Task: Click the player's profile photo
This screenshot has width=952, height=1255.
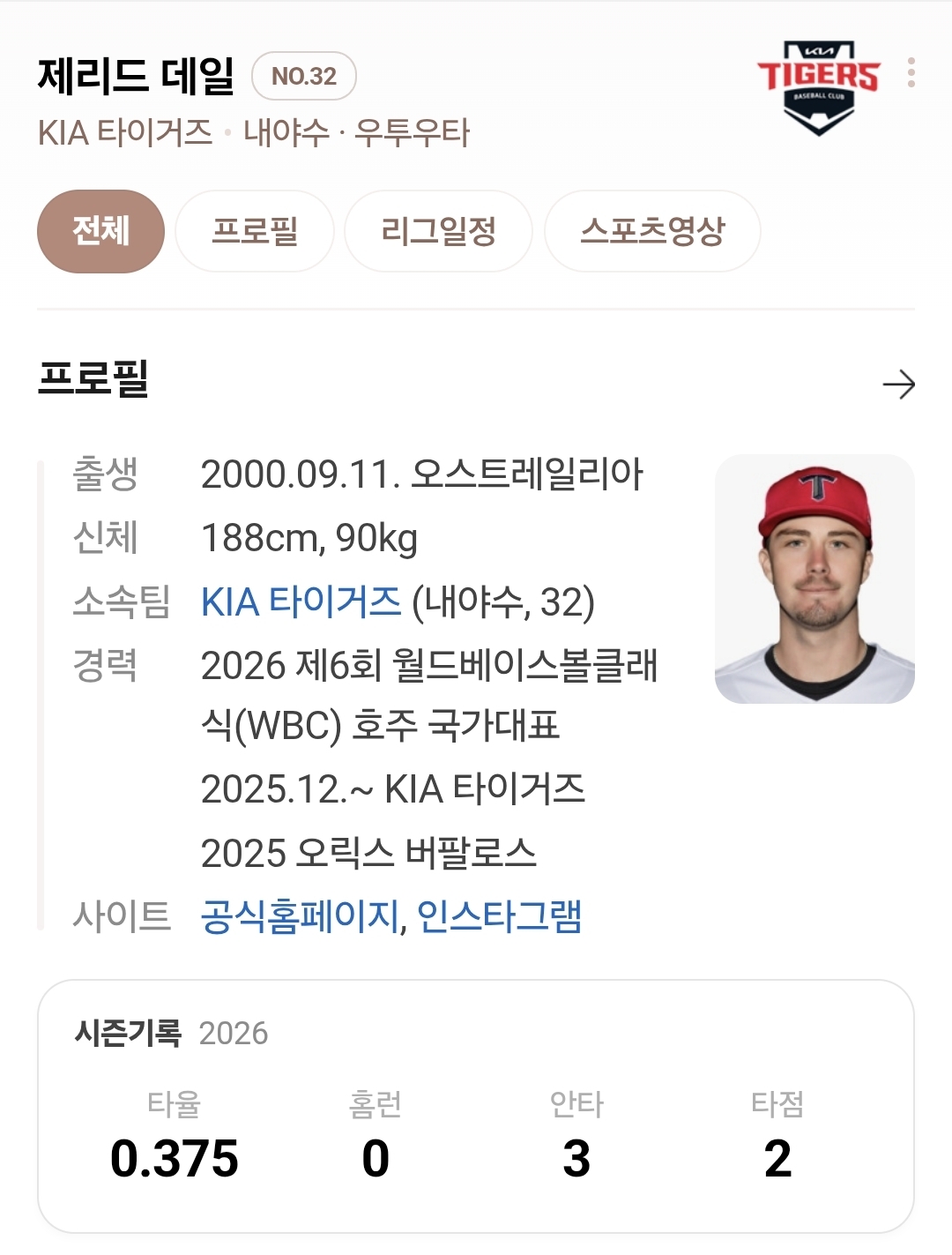Action: (x=815, y=578)
